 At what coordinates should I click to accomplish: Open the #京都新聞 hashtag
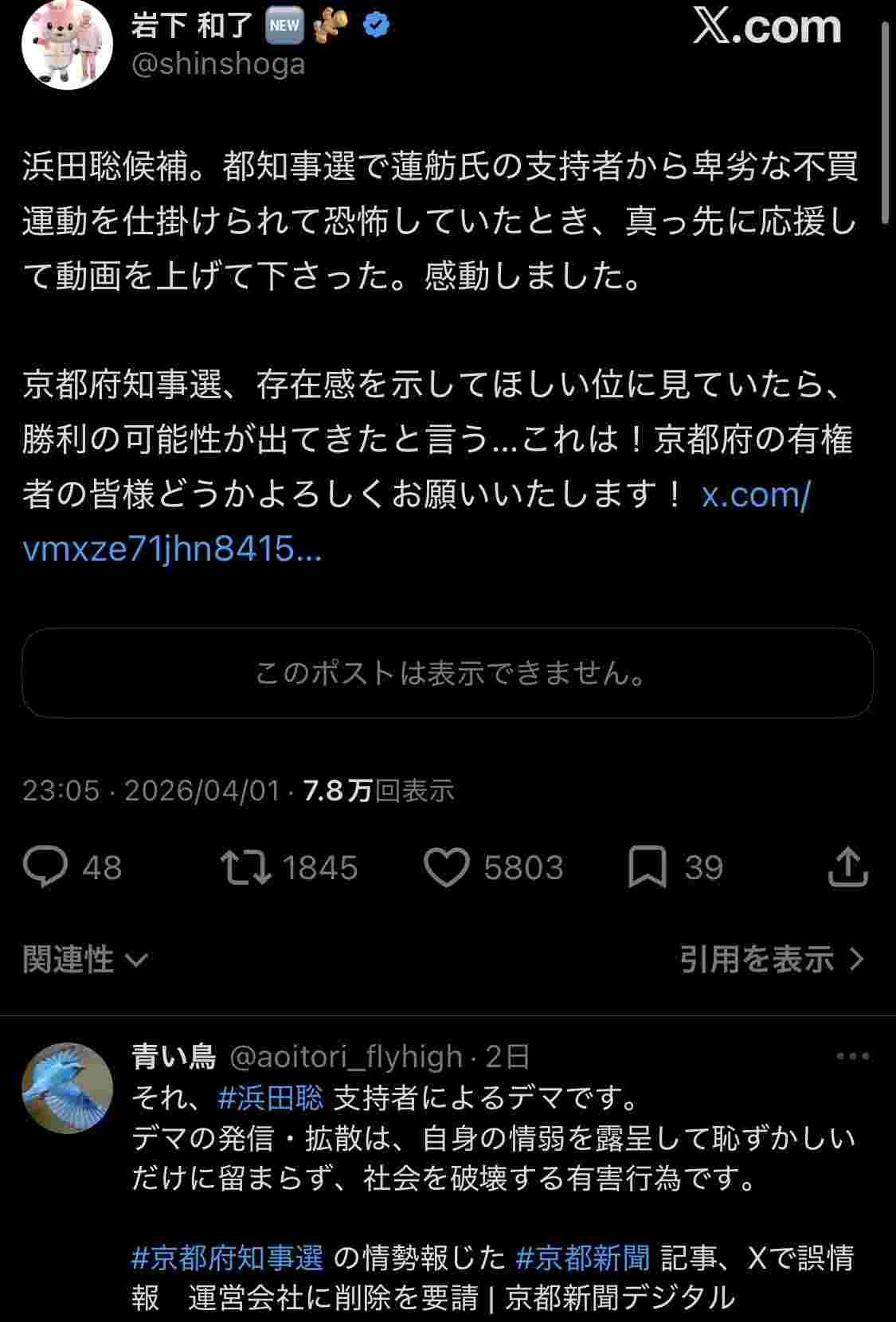(x=583, y=1257)
